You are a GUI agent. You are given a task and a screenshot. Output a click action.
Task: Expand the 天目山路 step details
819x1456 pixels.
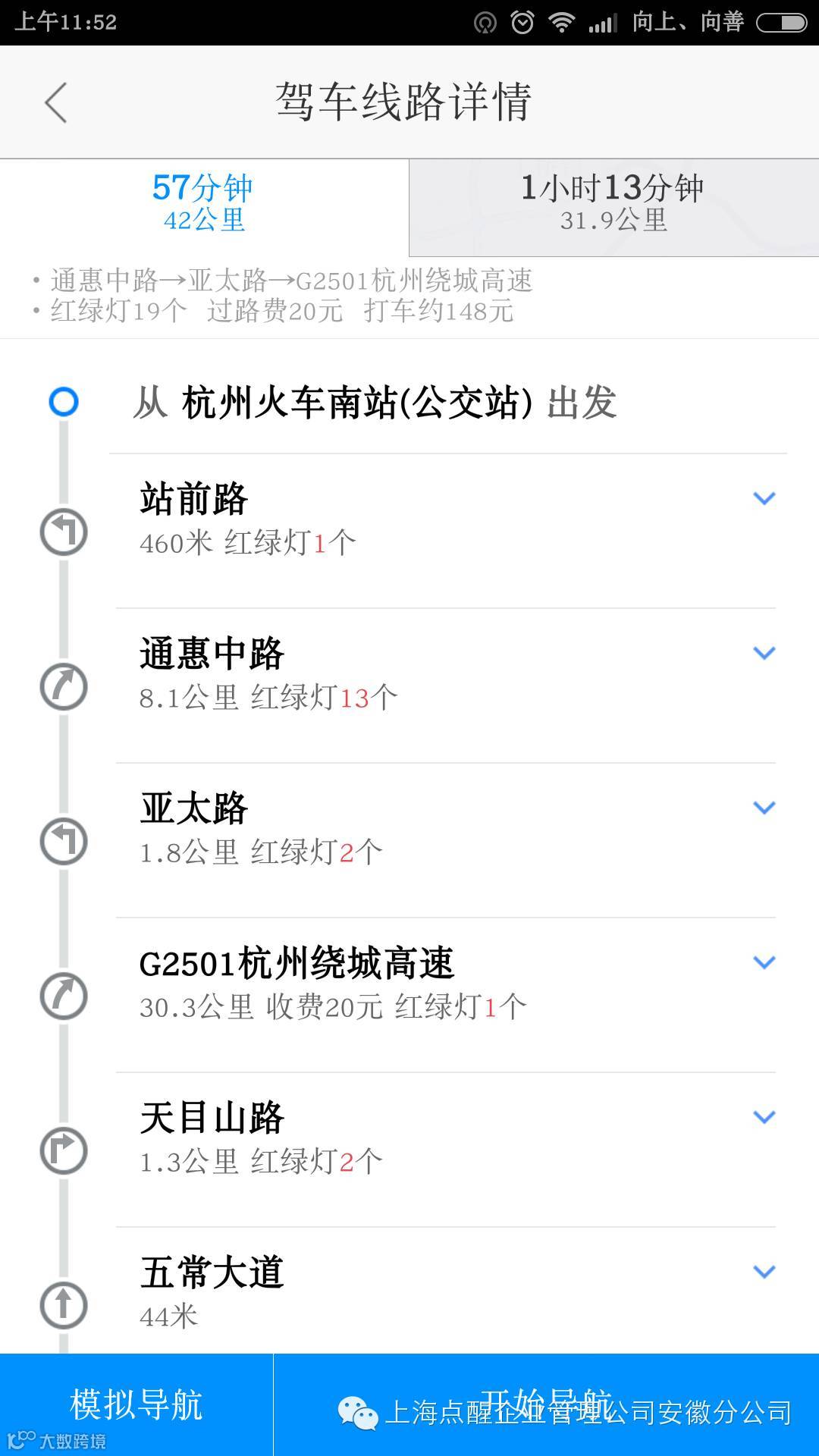(764, 1118)
